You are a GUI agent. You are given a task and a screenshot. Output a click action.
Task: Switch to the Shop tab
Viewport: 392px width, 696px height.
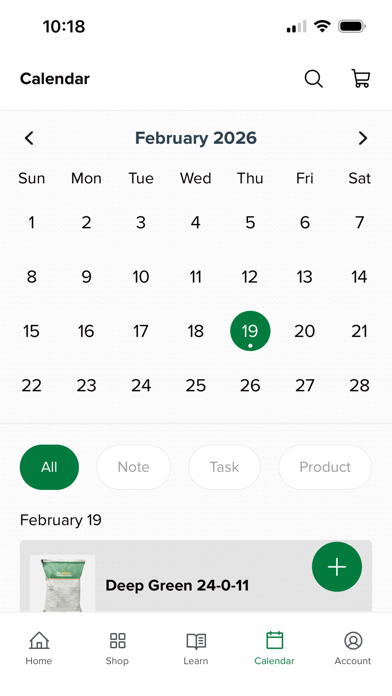click(117, 648)
